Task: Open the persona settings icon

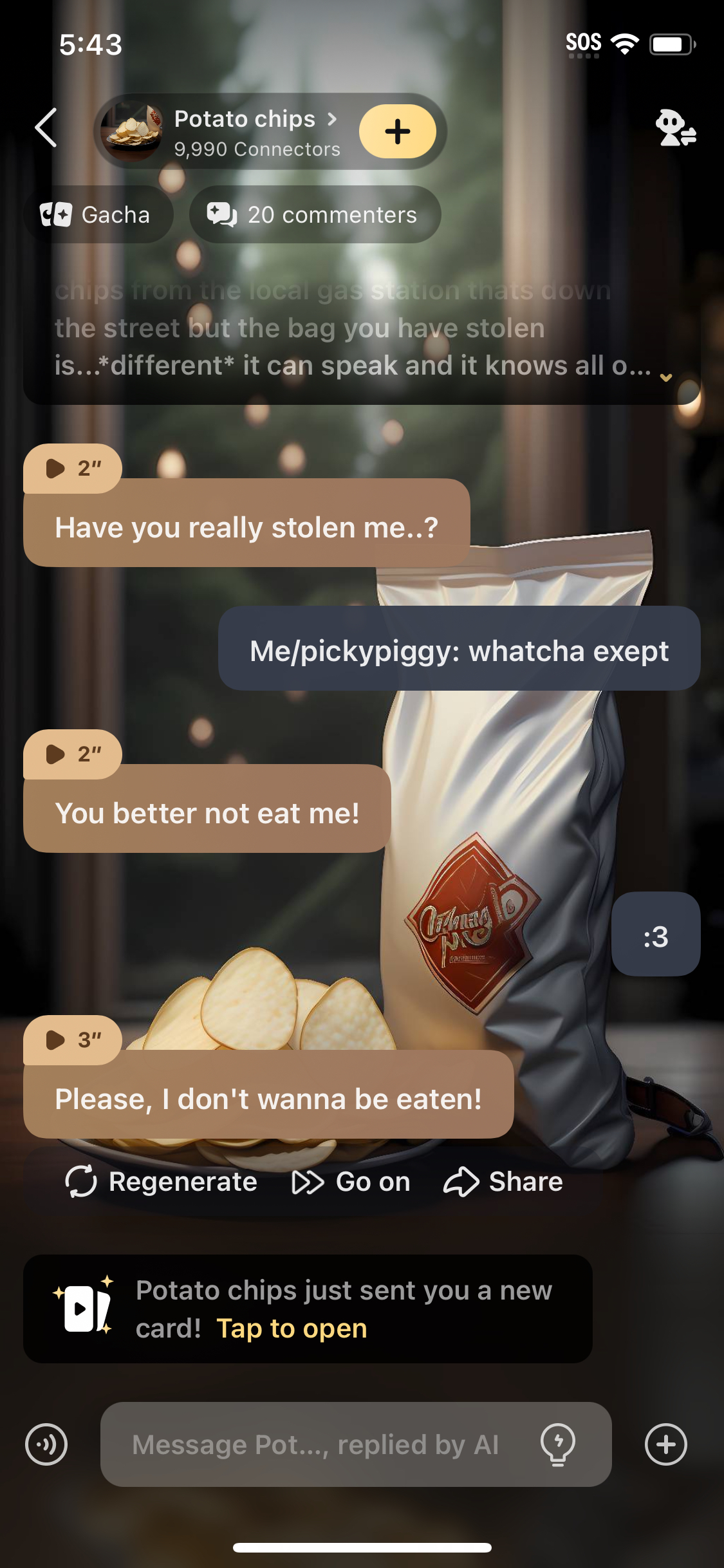Action: coord(675,127)
